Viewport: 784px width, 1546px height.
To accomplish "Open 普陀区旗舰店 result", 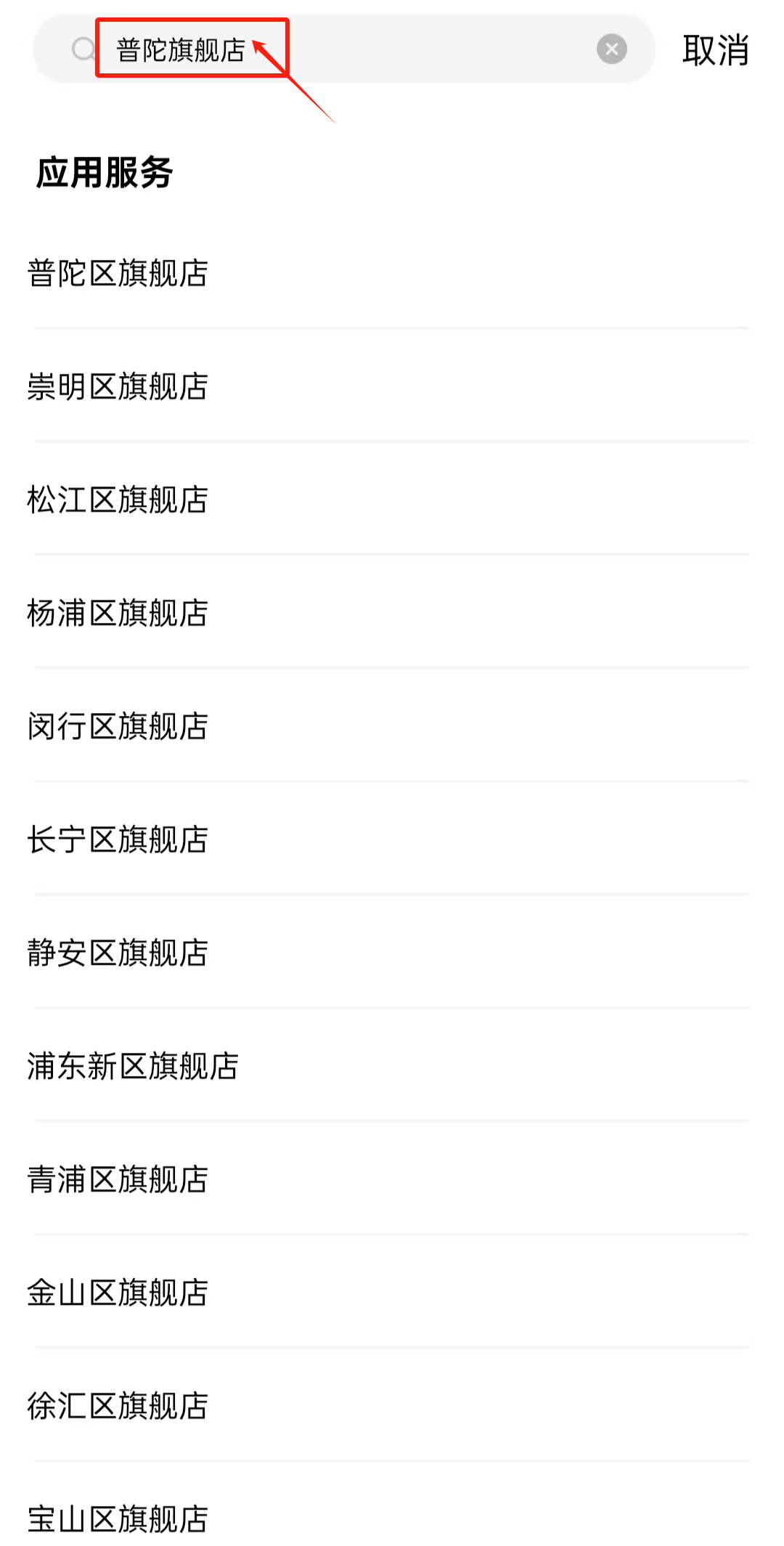I will (118, 274).
